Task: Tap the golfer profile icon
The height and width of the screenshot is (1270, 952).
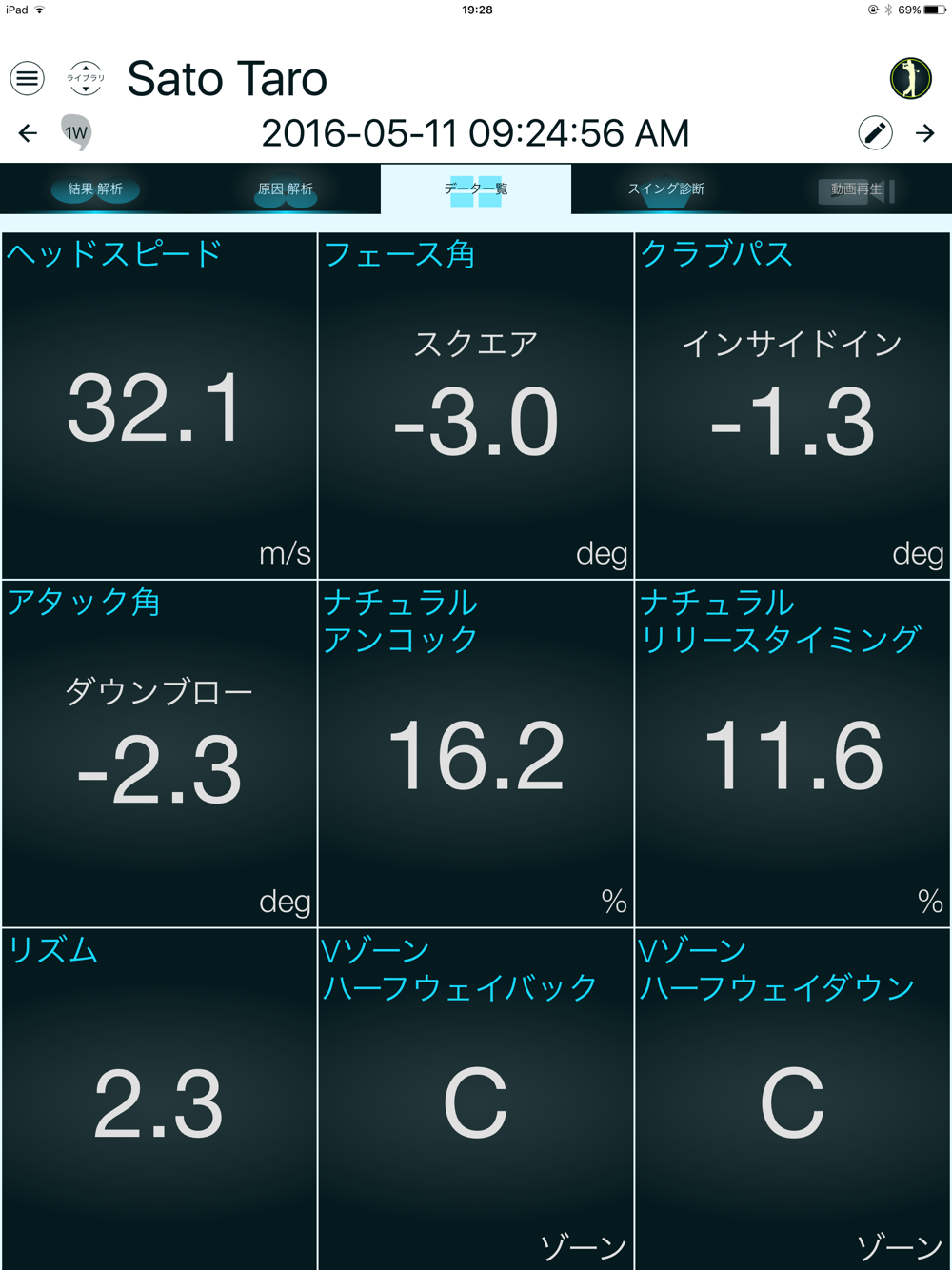Action: (910, 78)
